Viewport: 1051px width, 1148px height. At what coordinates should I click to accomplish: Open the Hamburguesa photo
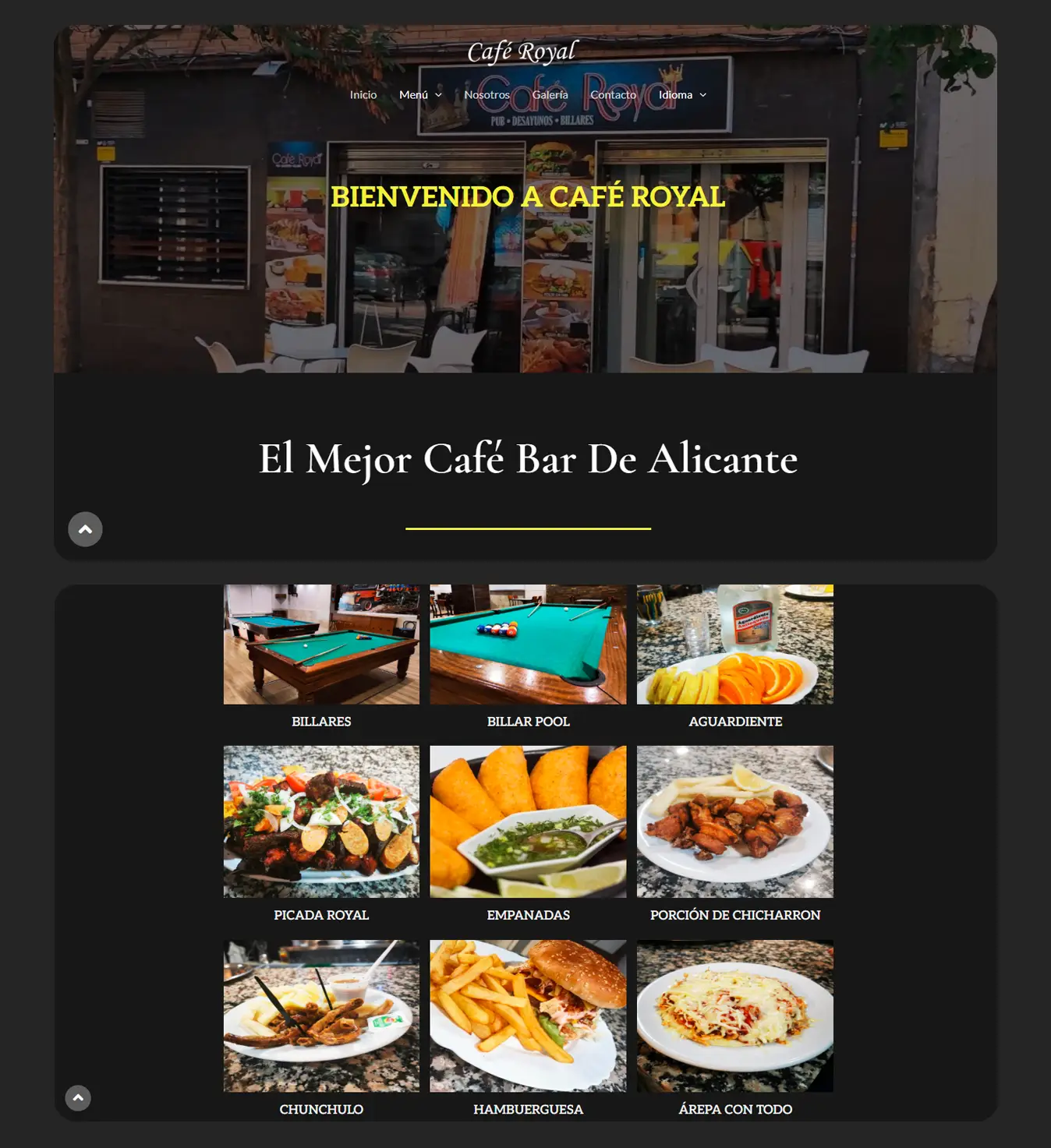[x=528, y=1016]
